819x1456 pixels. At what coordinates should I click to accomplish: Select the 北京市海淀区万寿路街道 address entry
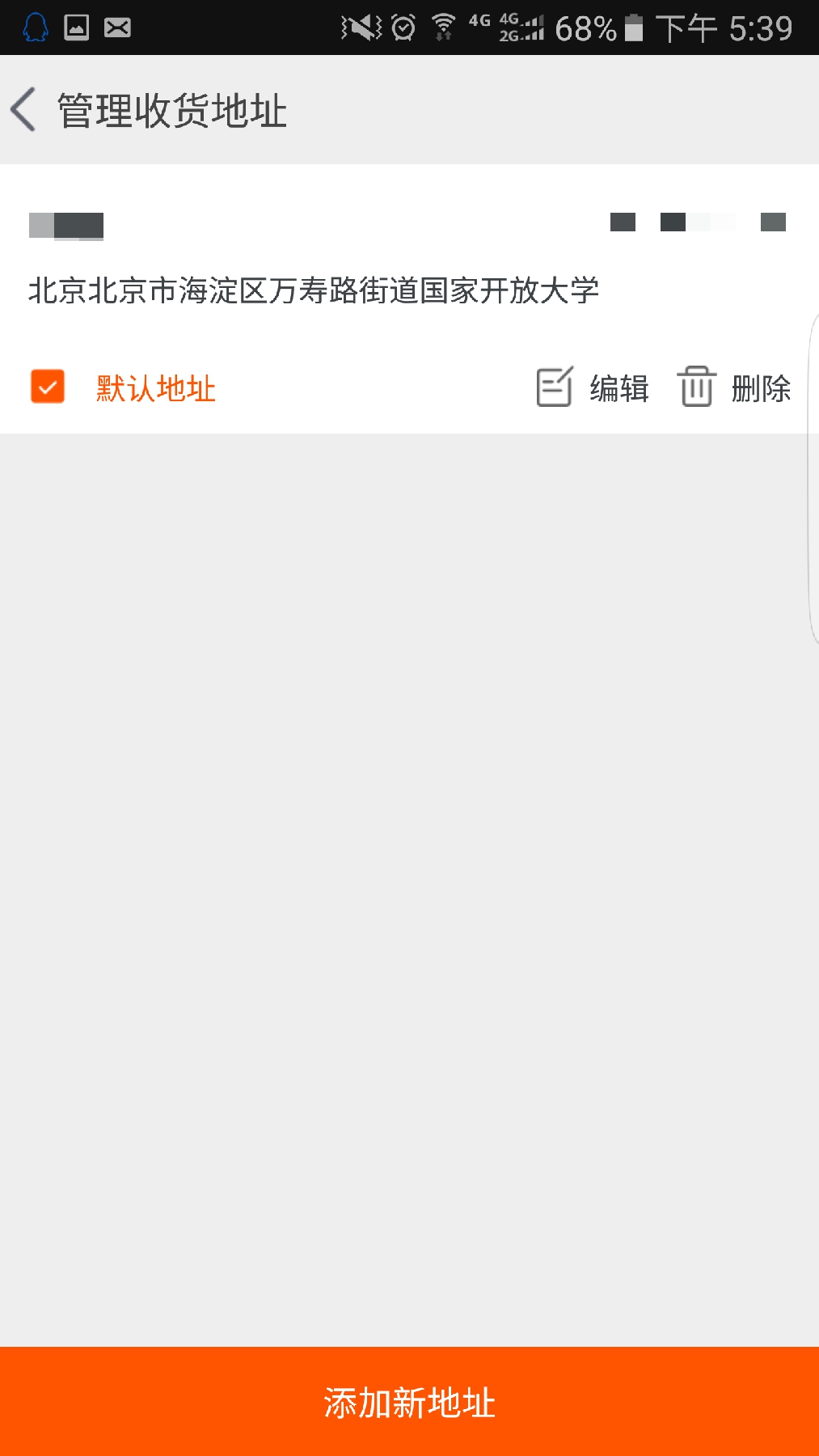pos(314,290)
